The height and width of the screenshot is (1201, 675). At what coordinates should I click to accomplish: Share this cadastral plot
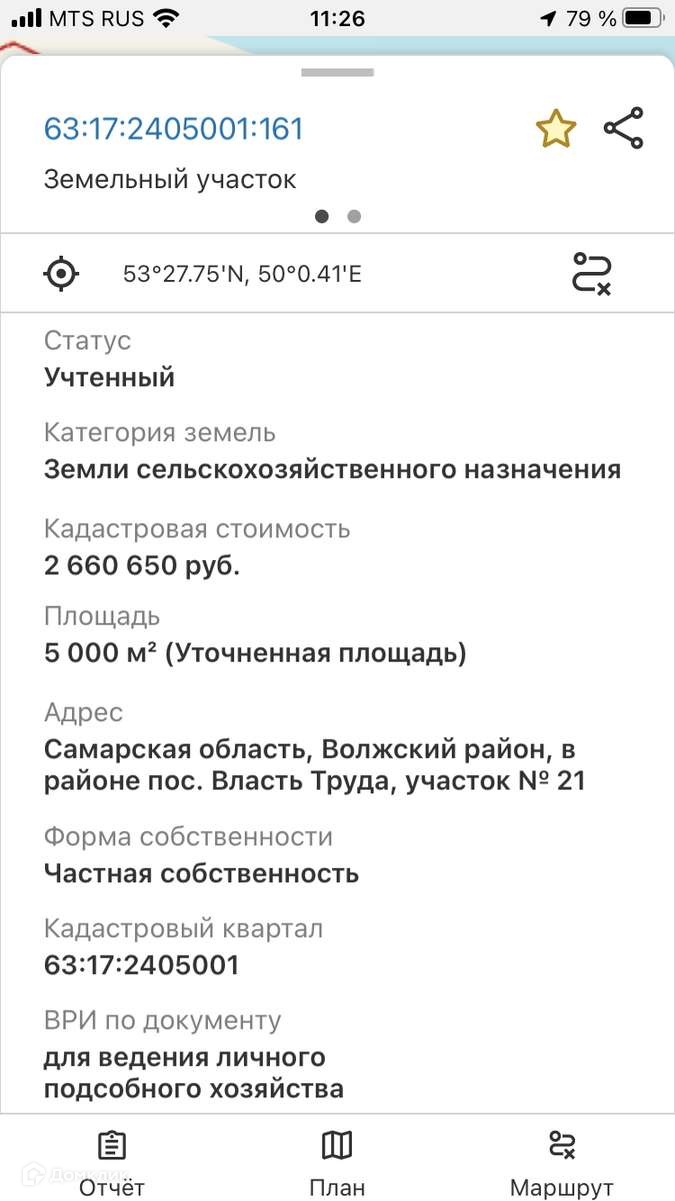pos(623,129)
